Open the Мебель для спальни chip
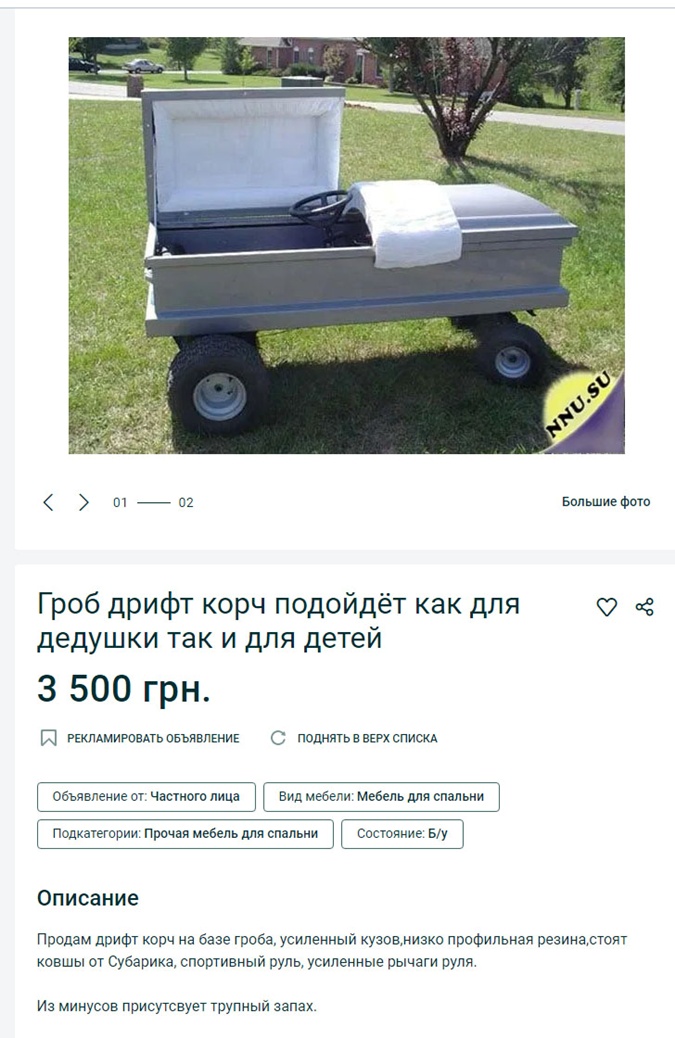Screen dimensions: 675x1038 coord(381,797)
